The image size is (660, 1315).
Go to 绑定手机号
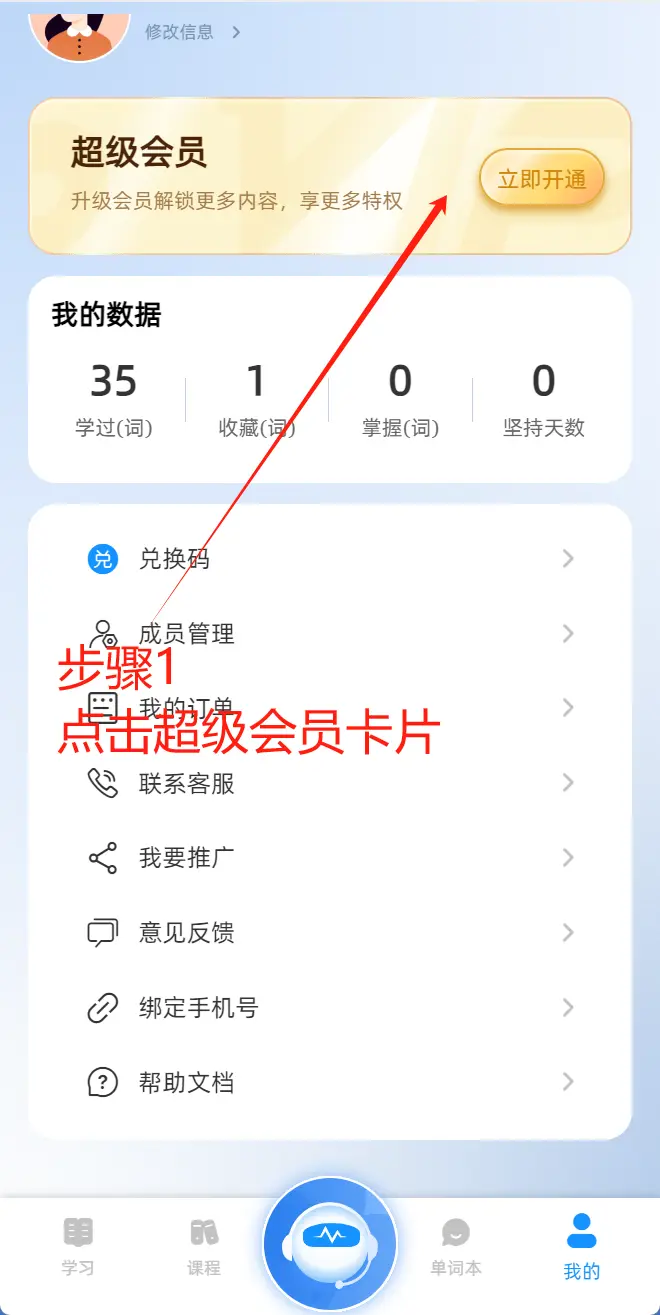330,1008
